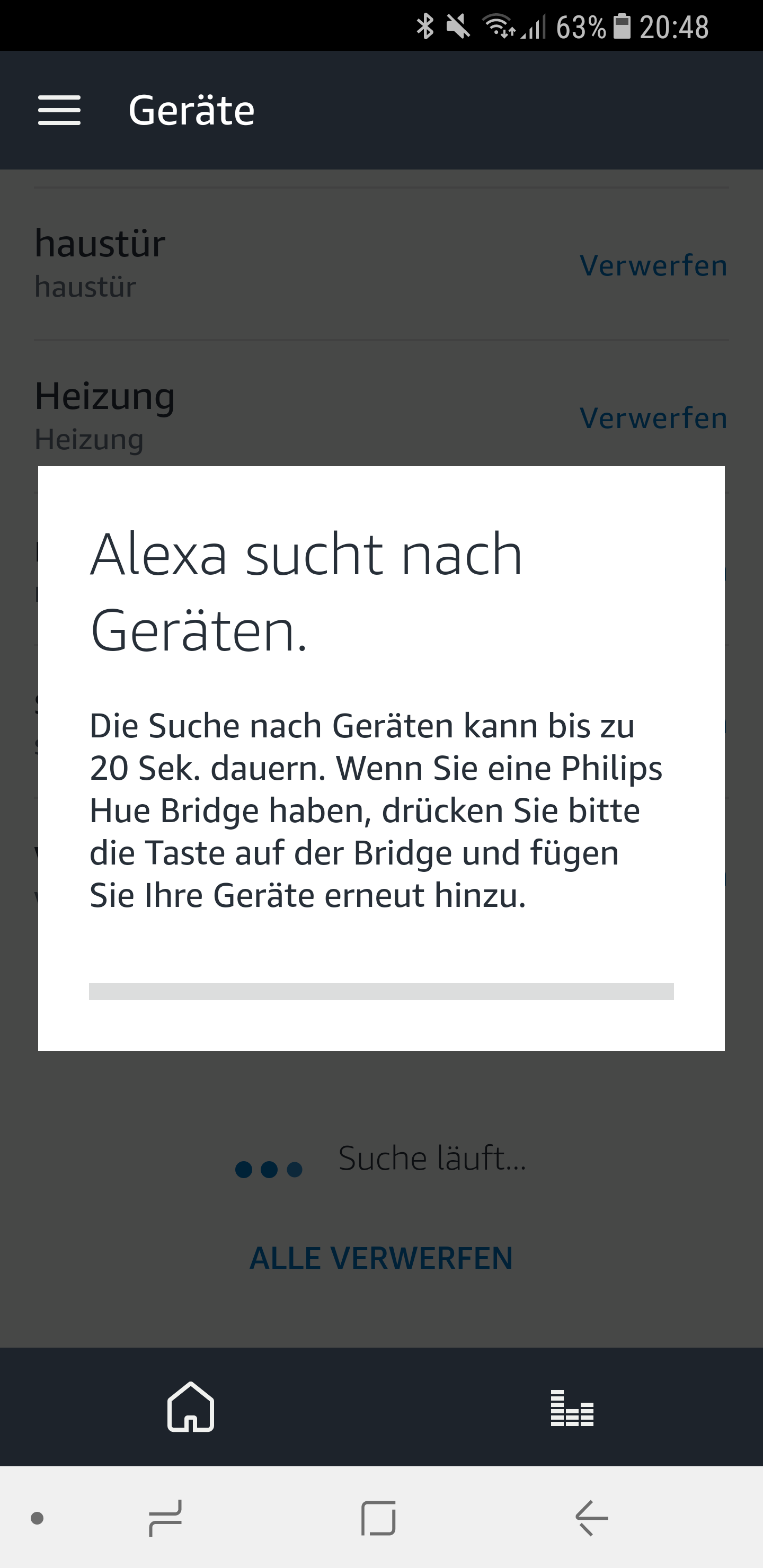Switch to the music playback tab
Viewport: 763px width, 1568px height.
(x=572, y=1406)
